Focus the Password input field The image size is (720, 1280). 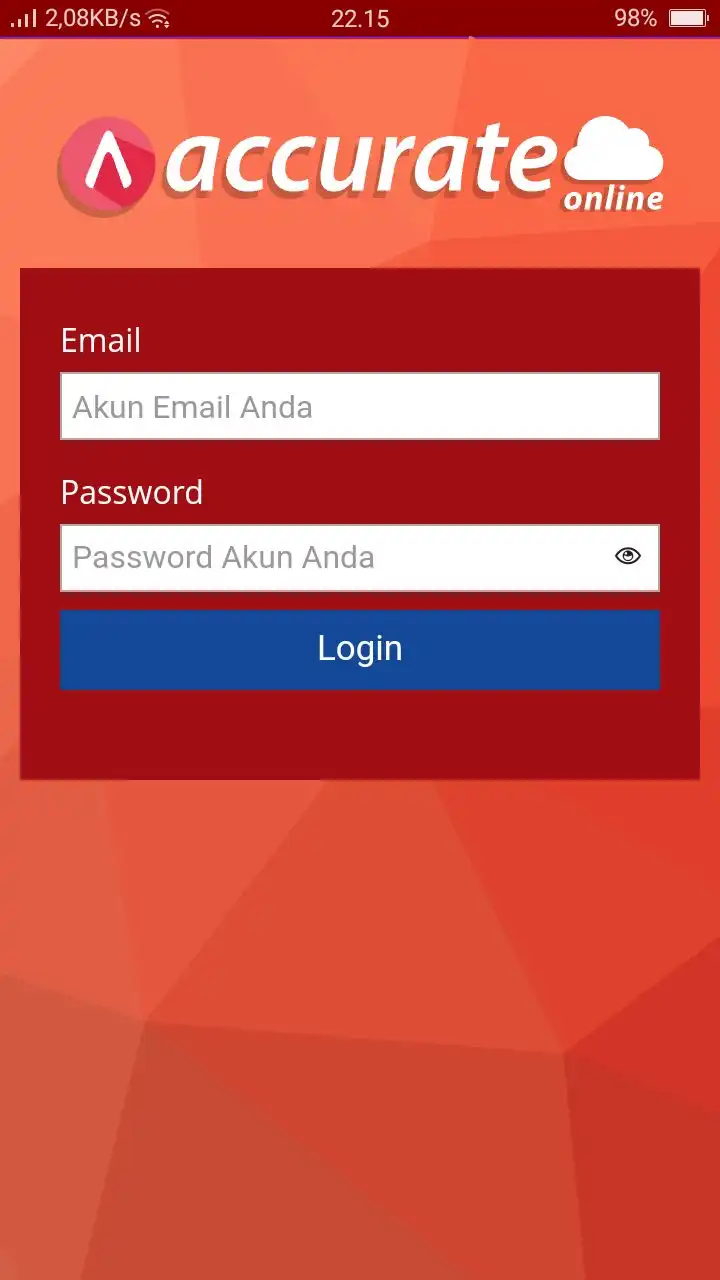[330, 557]
